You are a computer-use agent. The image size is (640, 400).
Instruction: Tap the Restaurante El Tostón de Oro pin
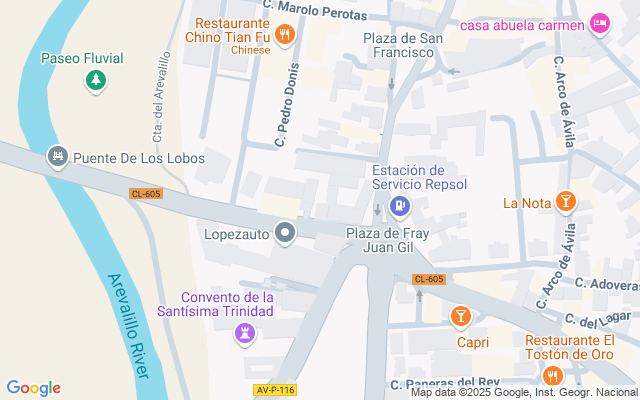(552, 376)
